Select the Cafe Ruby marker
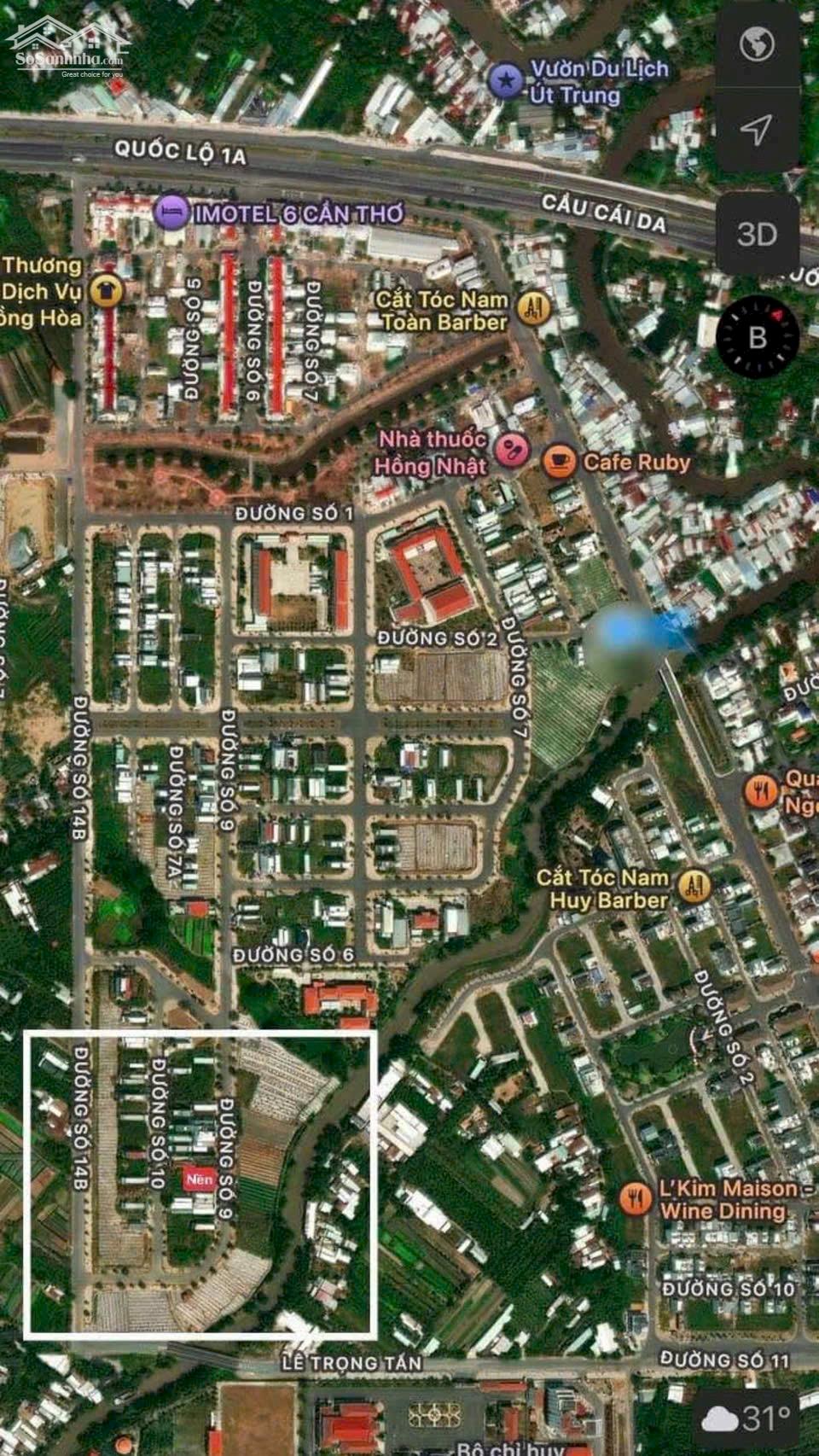Image resolution: width=819 pixels, height=1456 pixels. (559, 462)
